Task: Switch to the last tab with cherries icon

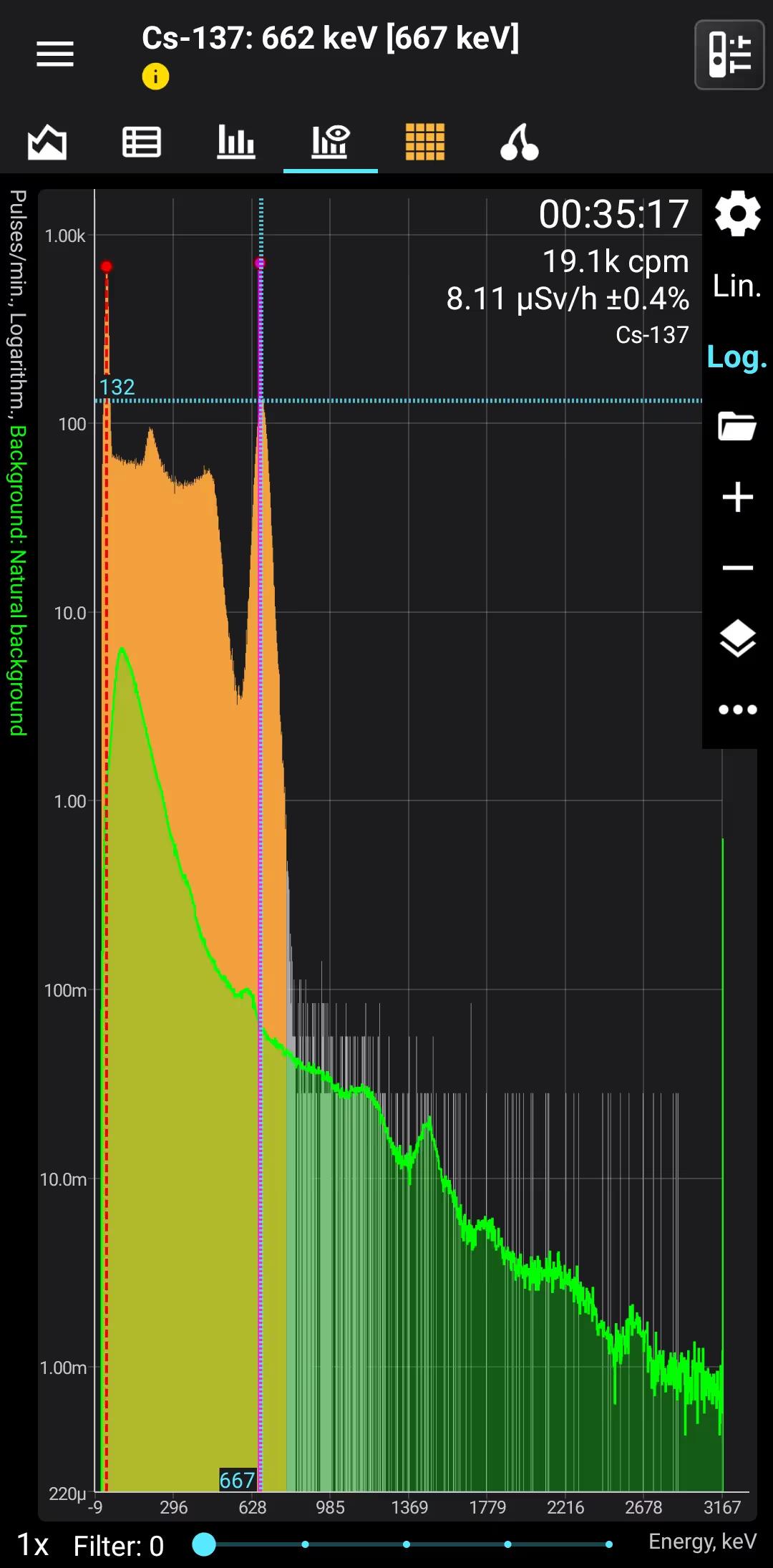Action: pyautogui.click(x=520, y=142)
